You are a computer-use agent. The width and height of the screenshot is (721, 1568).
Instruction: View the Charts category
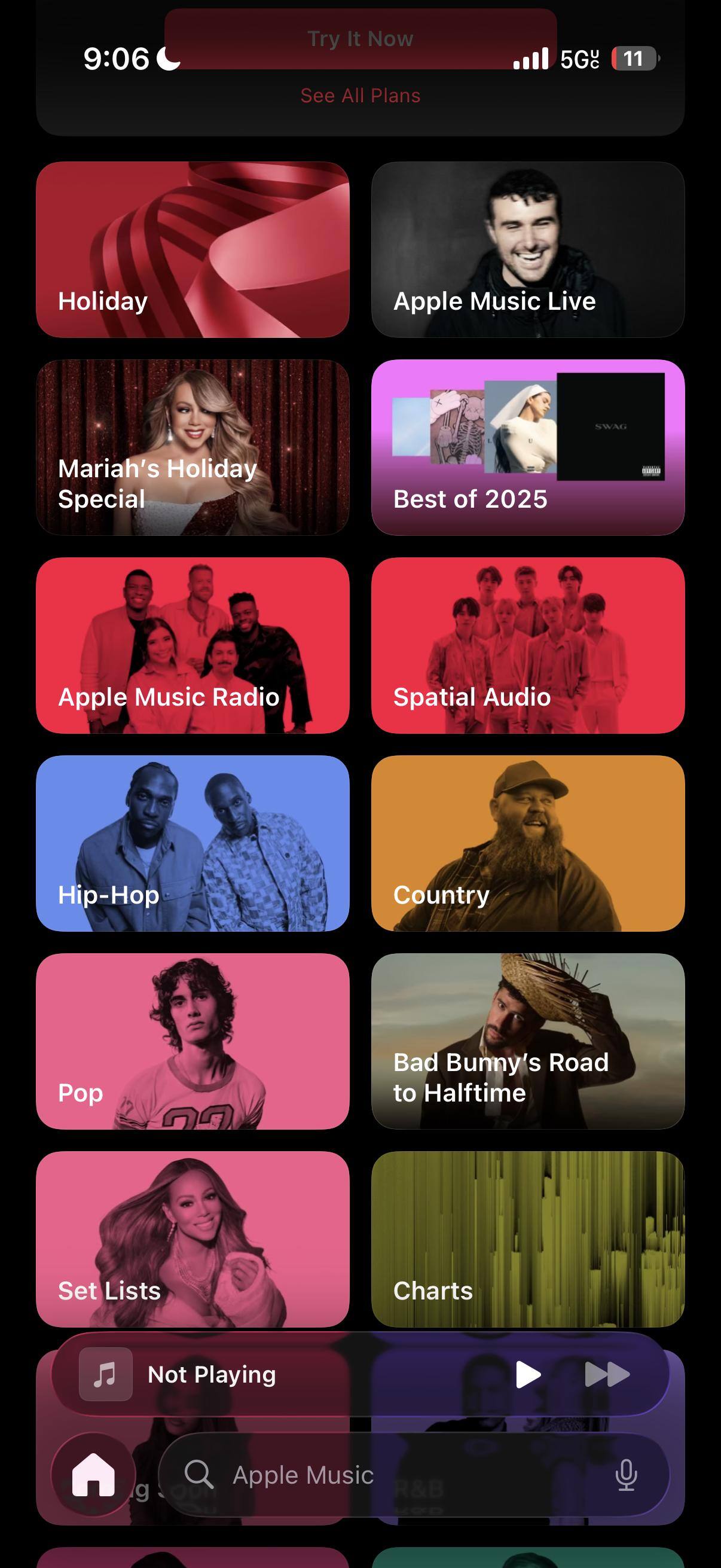(x=527, y=1238)
